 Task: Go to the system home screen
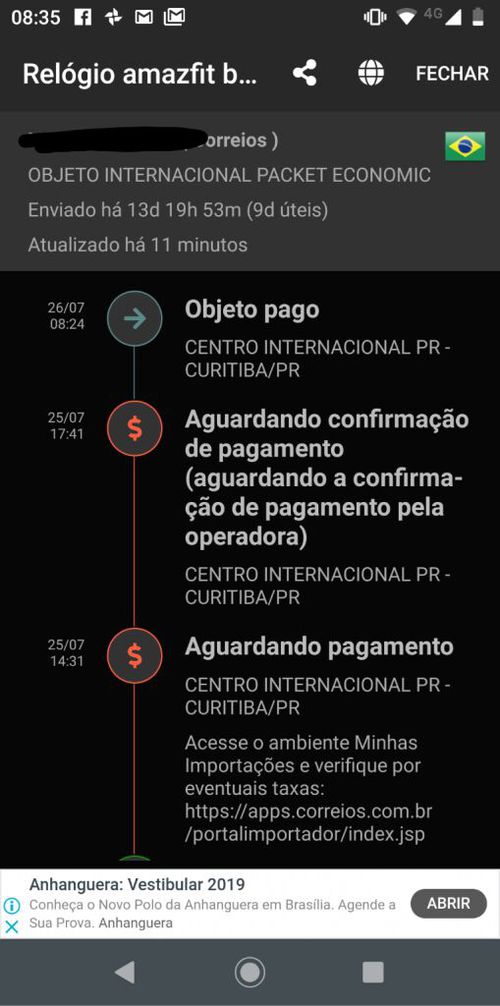coord(250,973)
